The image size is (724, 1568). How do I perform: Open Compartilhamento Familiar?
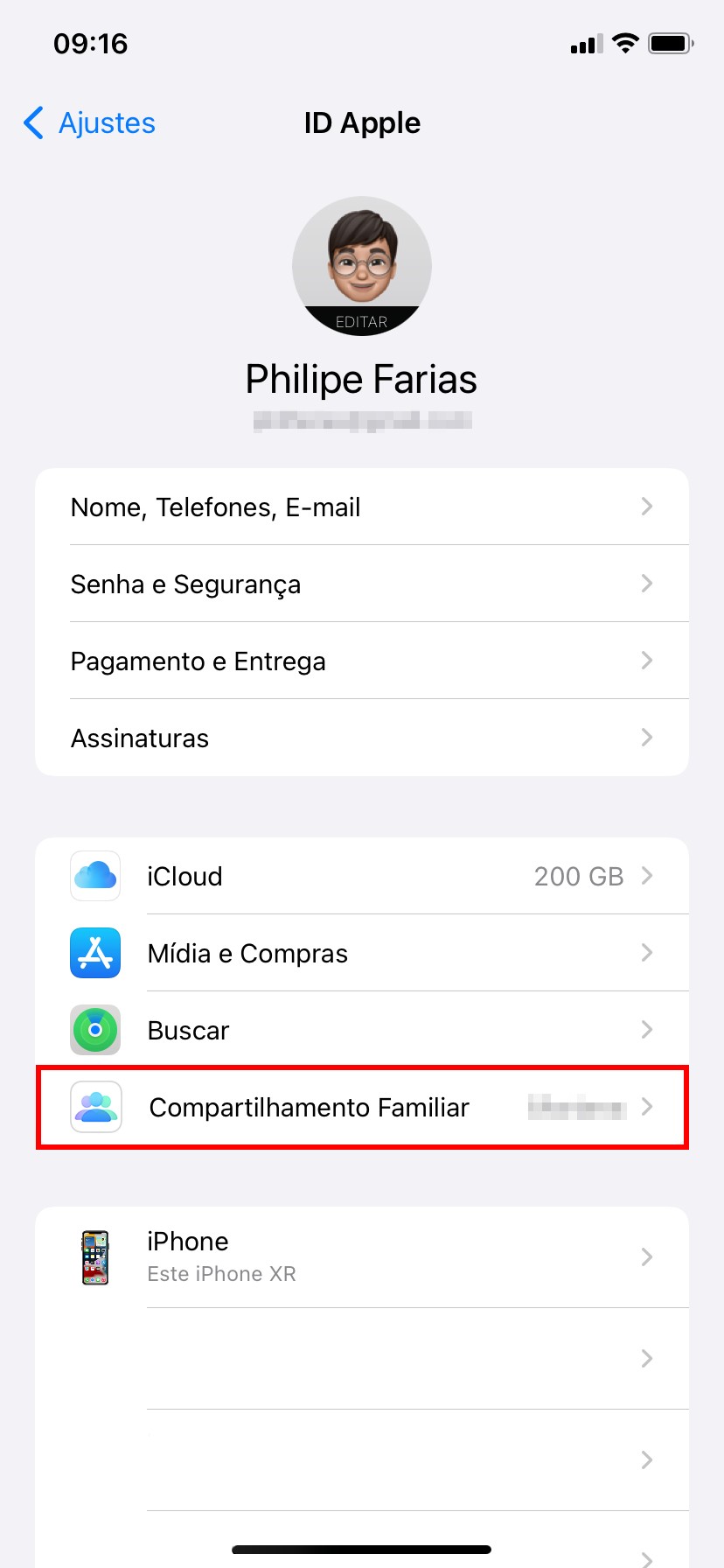click(361, 1108)
